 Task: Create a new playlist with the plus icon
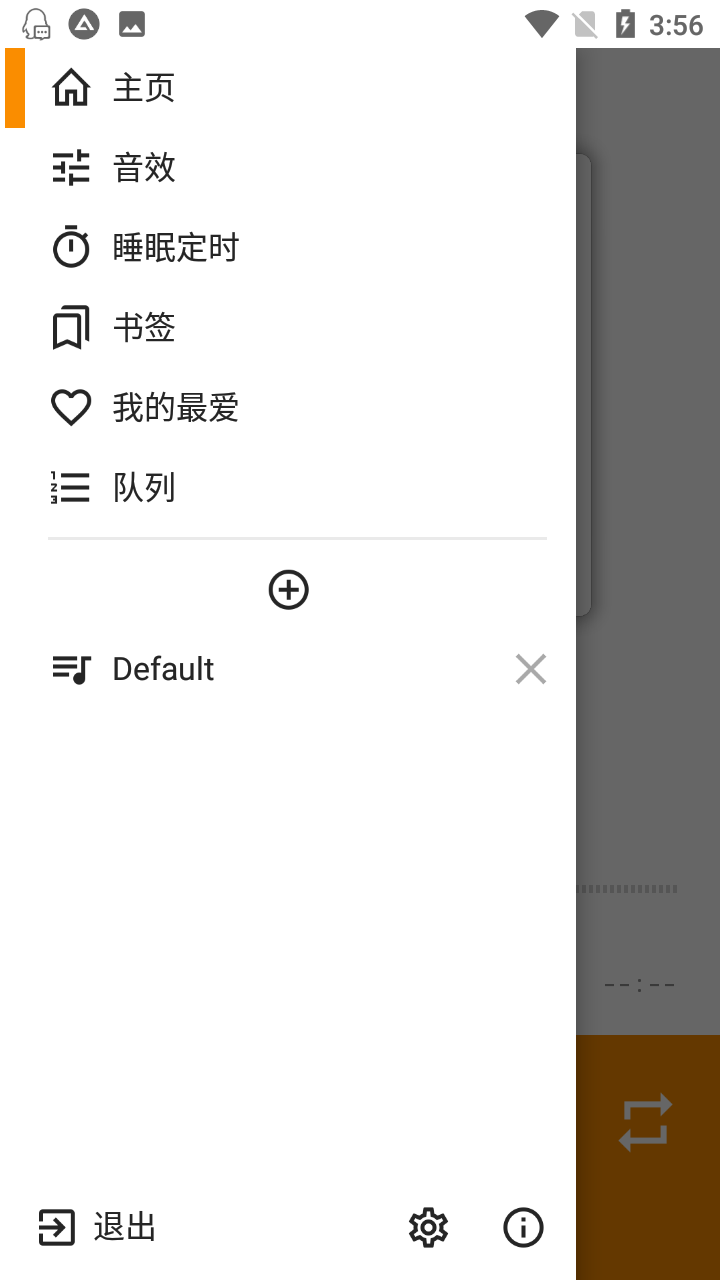[288, 589]
